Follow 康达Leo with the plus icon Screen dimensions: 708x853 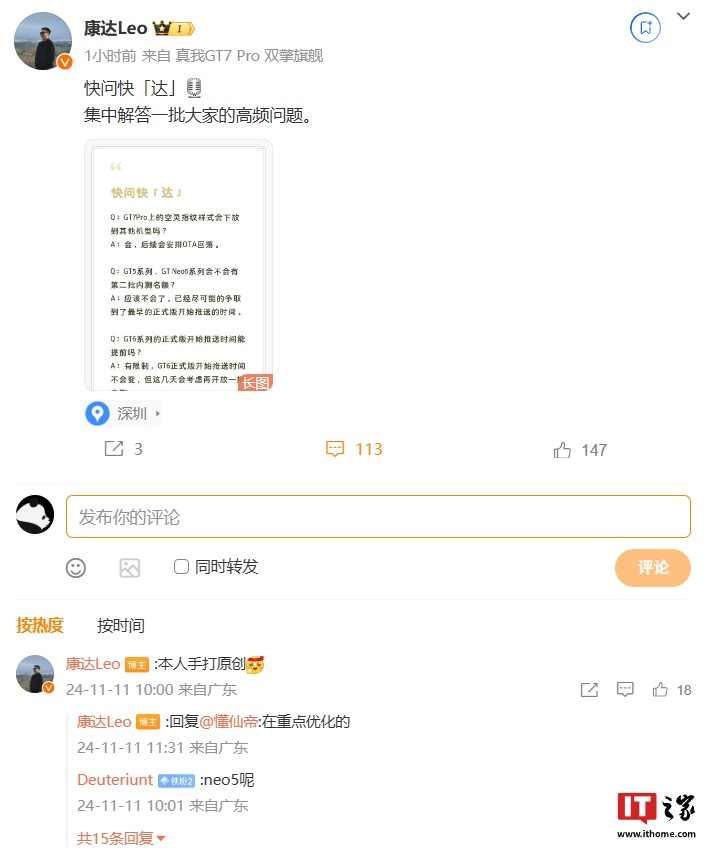pyautogui.click(x=645, y=28)
